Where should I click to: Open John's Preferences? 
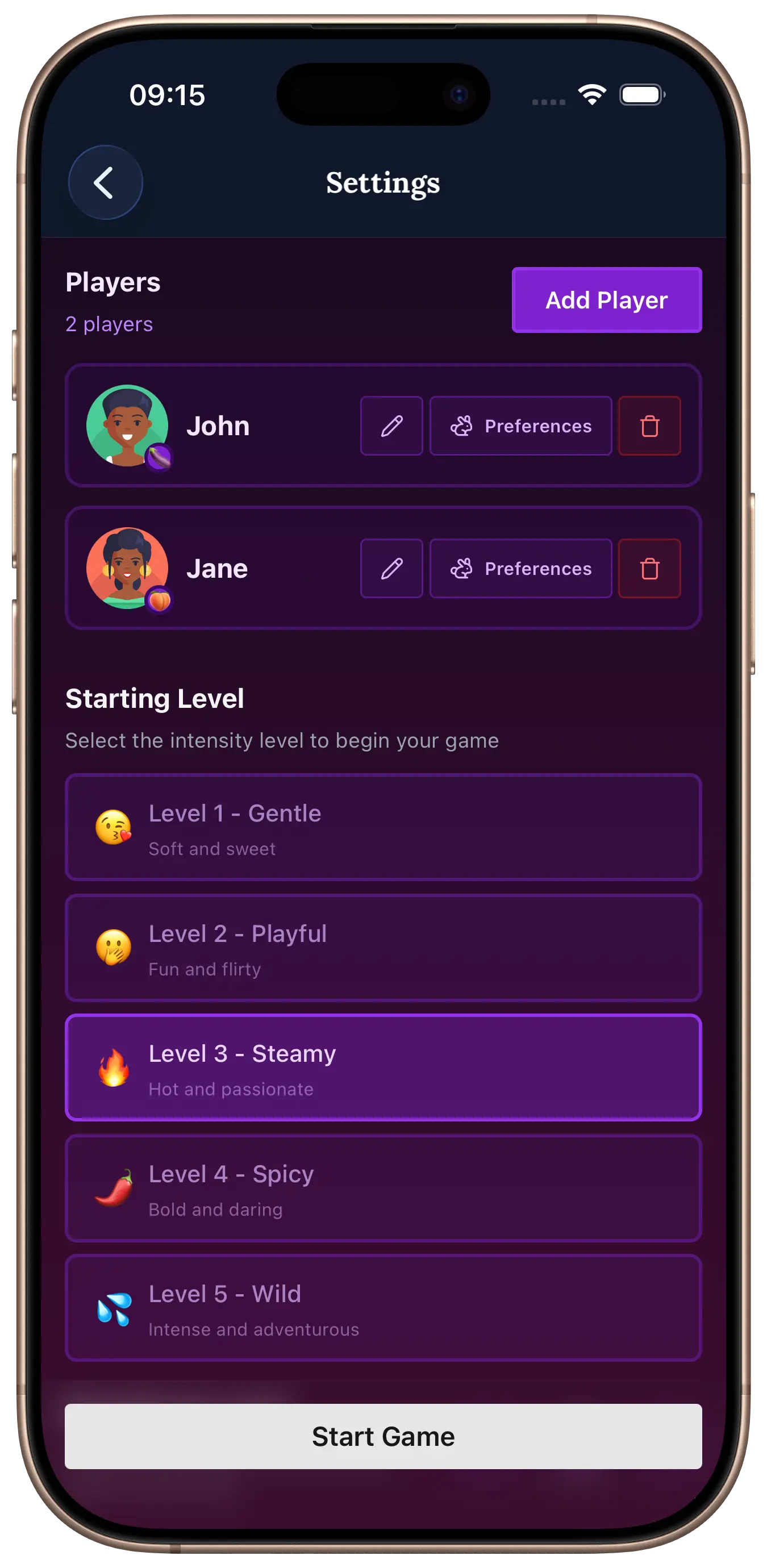click(520, 426)
